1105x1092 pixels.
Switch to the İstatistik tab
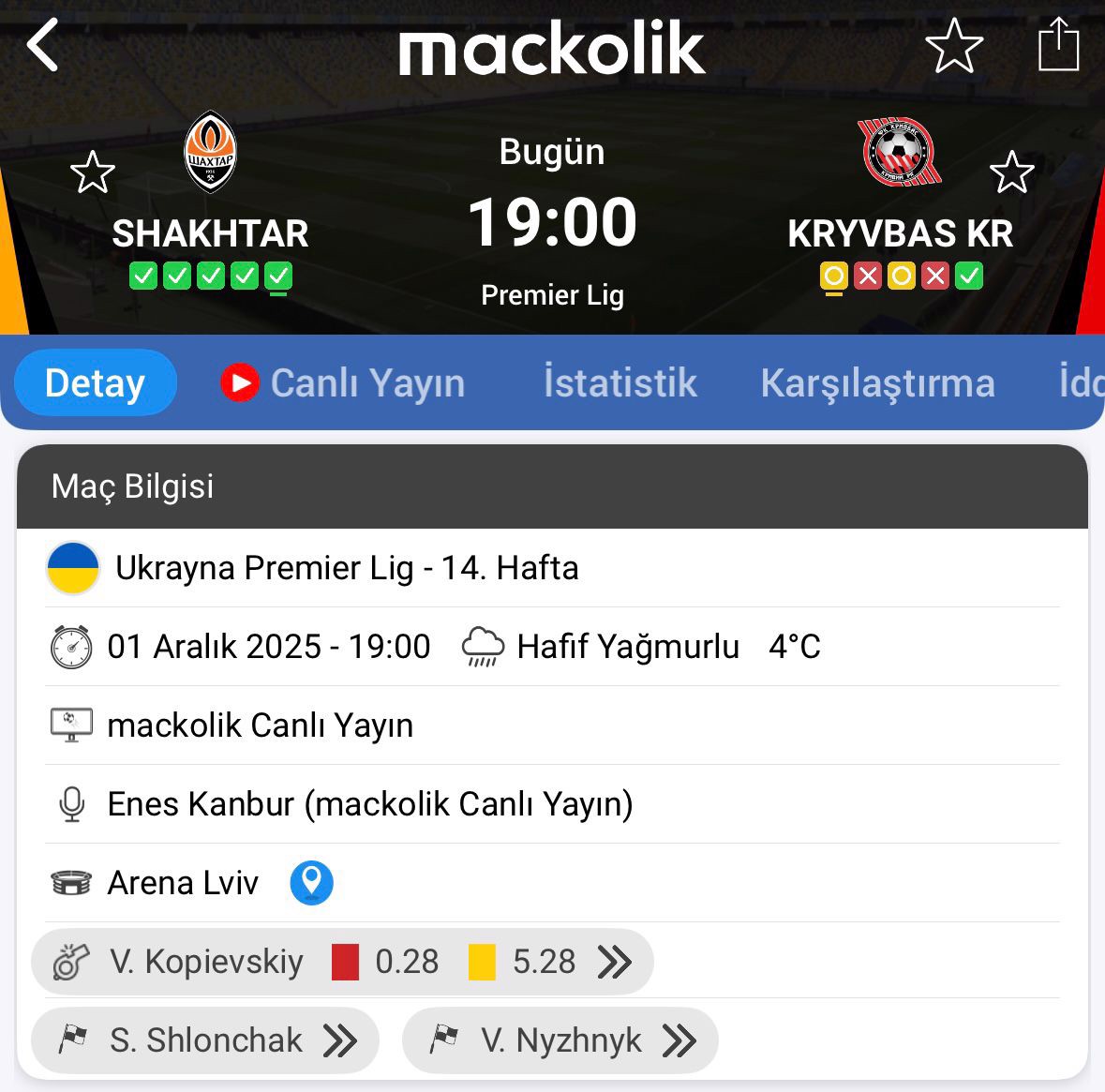coord(620,382)
